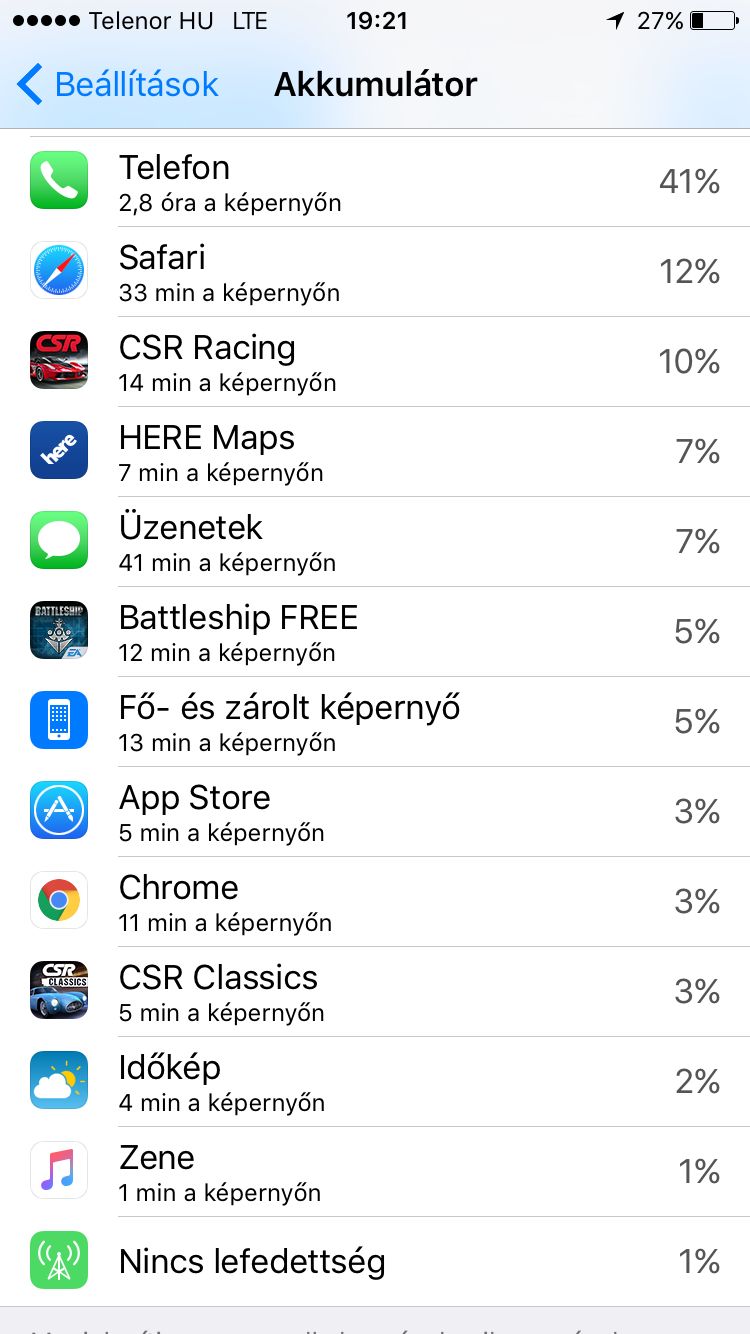Go back to Beállítások
This screenshot has width=750, height=1334.
tap(118, 85)
